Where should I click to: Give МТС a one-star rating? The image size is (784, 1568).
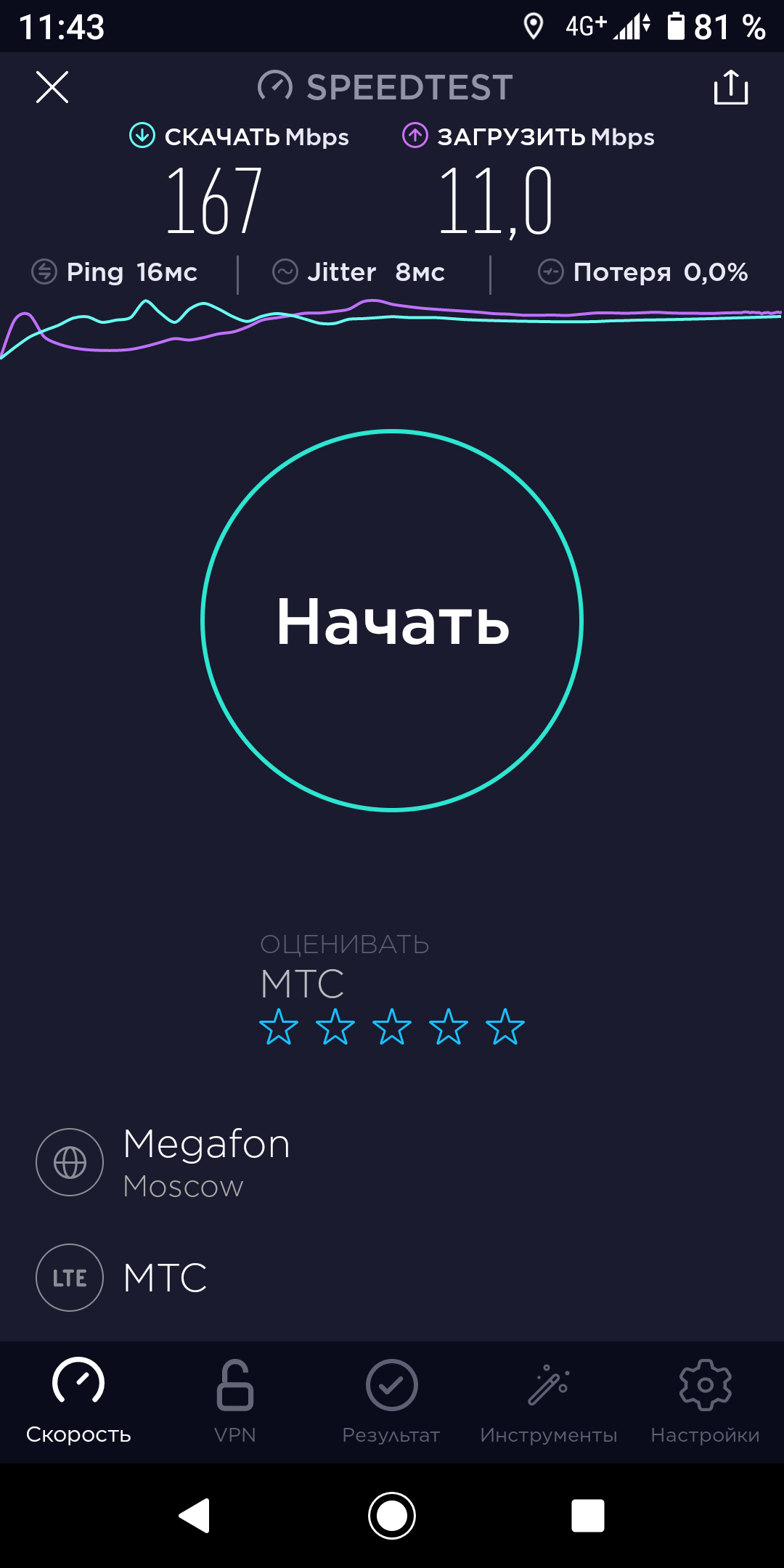coord(279,1026)
